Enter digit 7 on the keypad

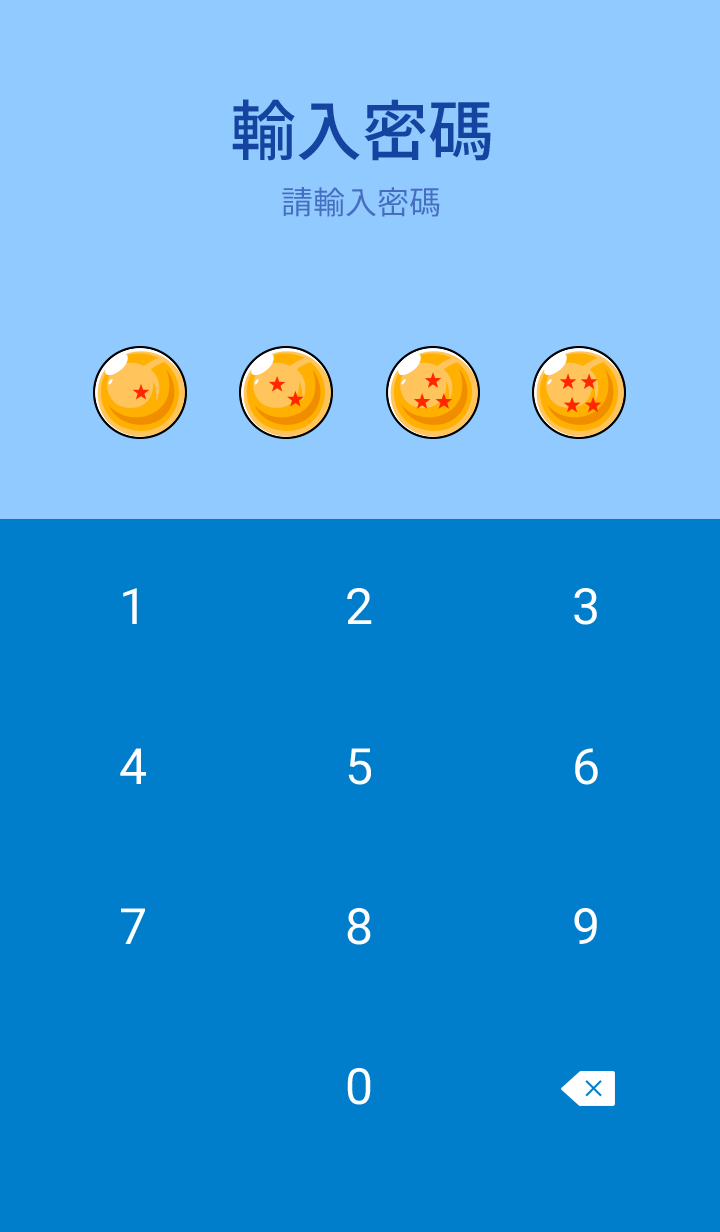pyautogui.click(x=133, y=927)
